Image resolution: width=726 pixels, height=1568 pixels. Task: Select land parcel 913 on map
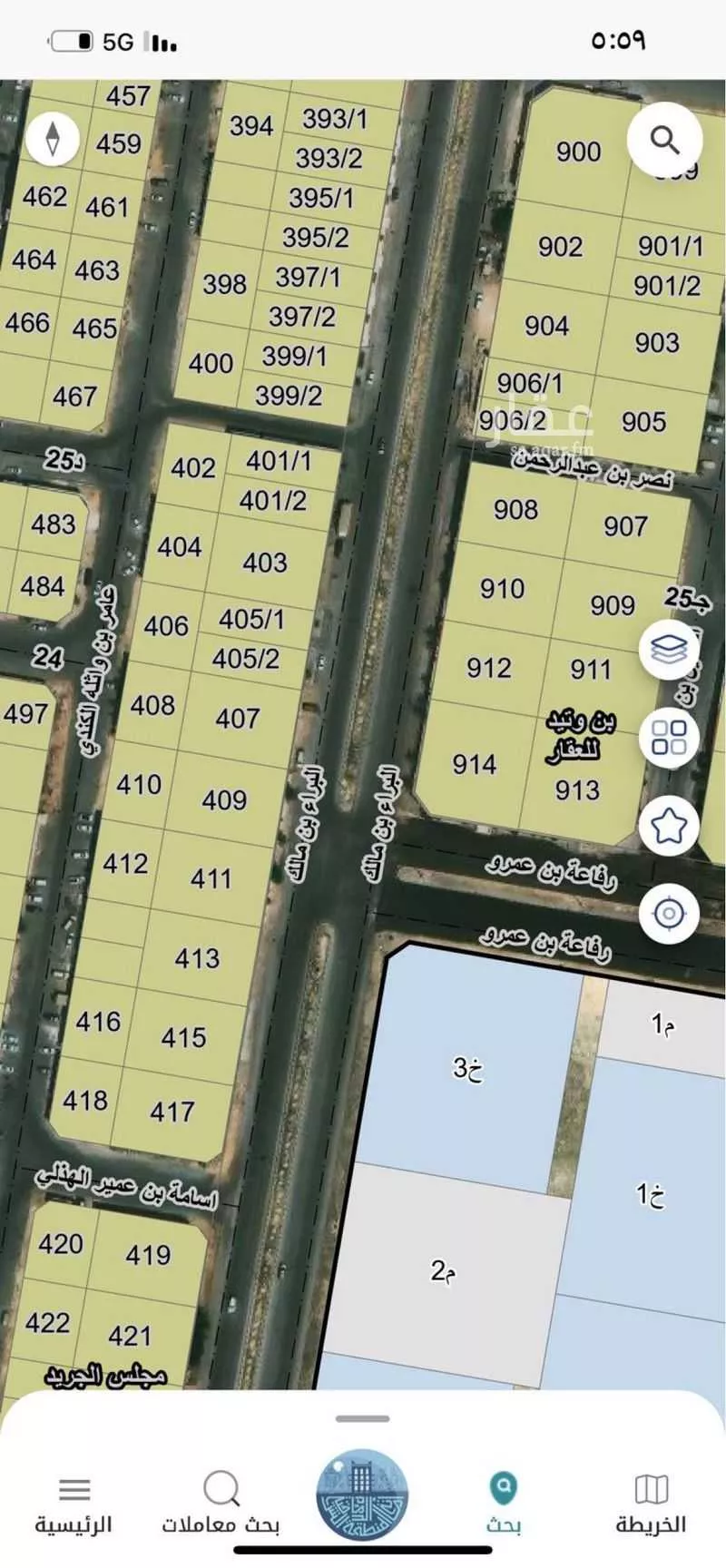(x=578, y=790)
